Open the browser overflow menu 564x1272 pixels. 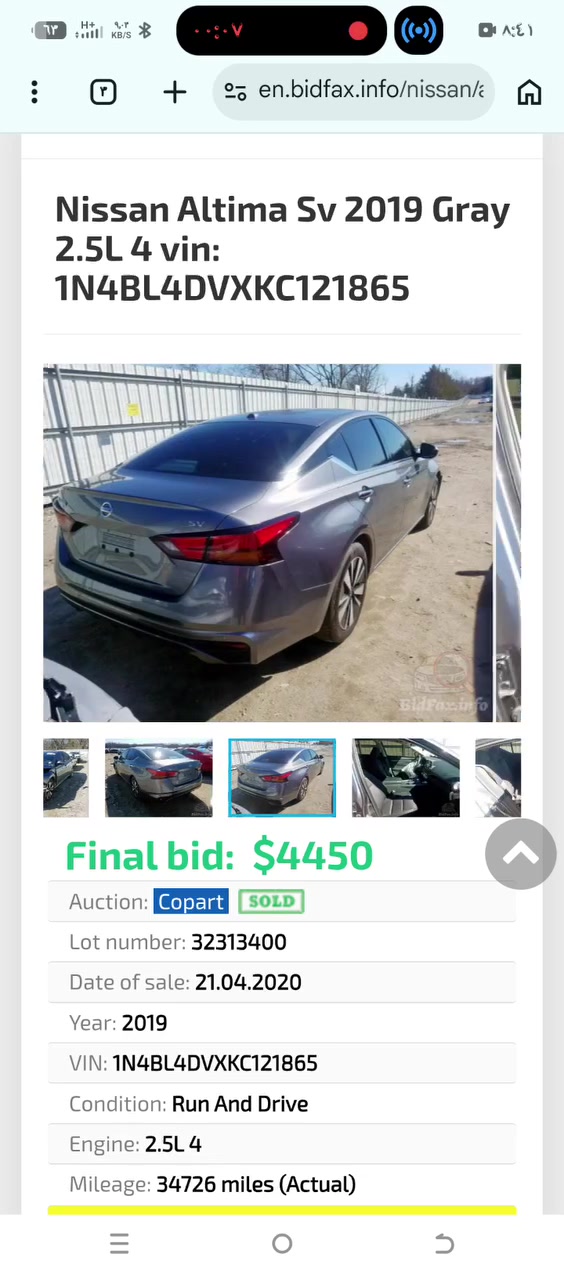[34, 92]
